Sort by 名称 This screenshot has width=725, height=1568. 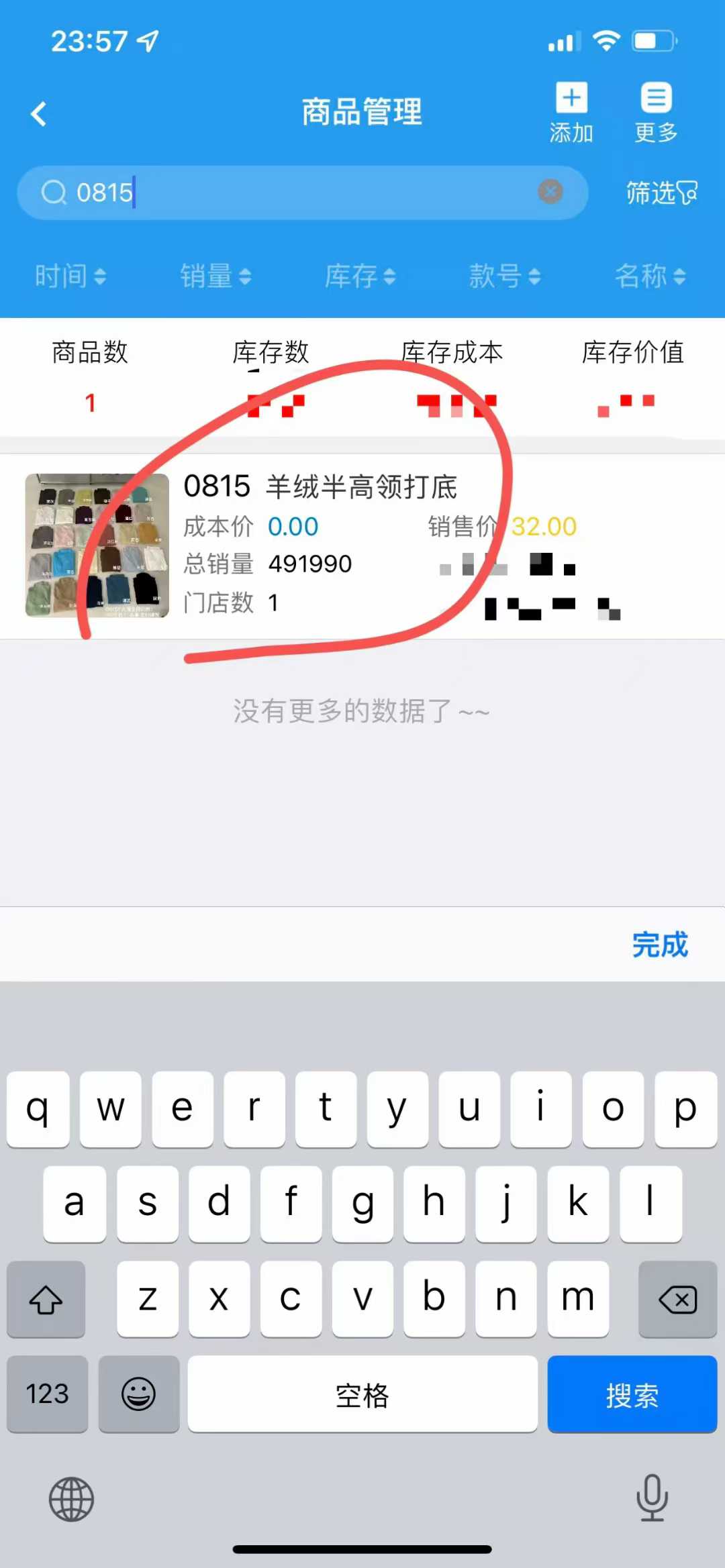[x=650, y=276]
